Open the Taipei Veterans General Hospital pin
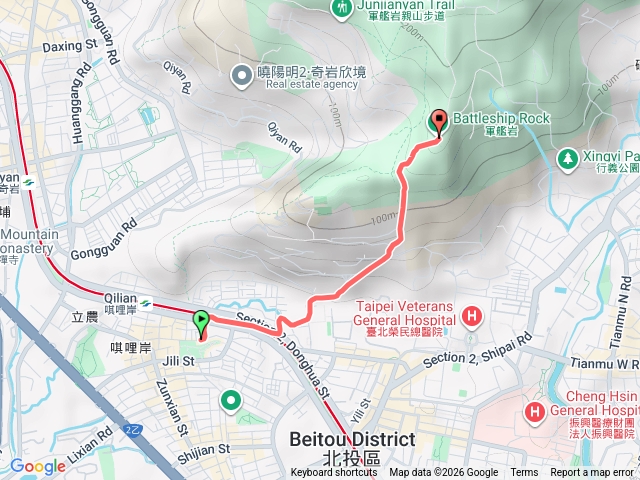The width and height of the screenshot is (640, 480). 472,319
